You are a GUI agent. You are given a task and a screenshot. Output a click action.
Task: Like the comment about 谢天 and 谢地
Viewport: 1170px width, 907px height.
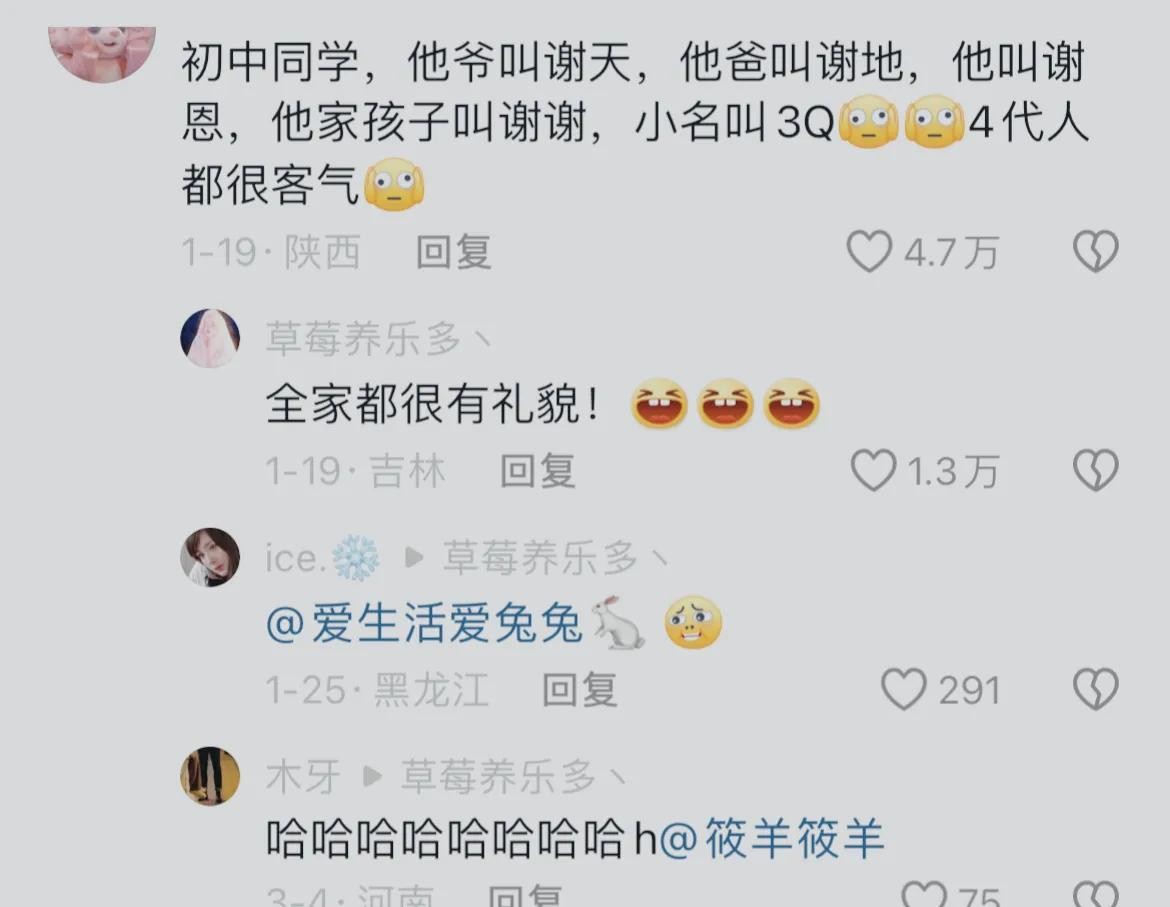869,252
